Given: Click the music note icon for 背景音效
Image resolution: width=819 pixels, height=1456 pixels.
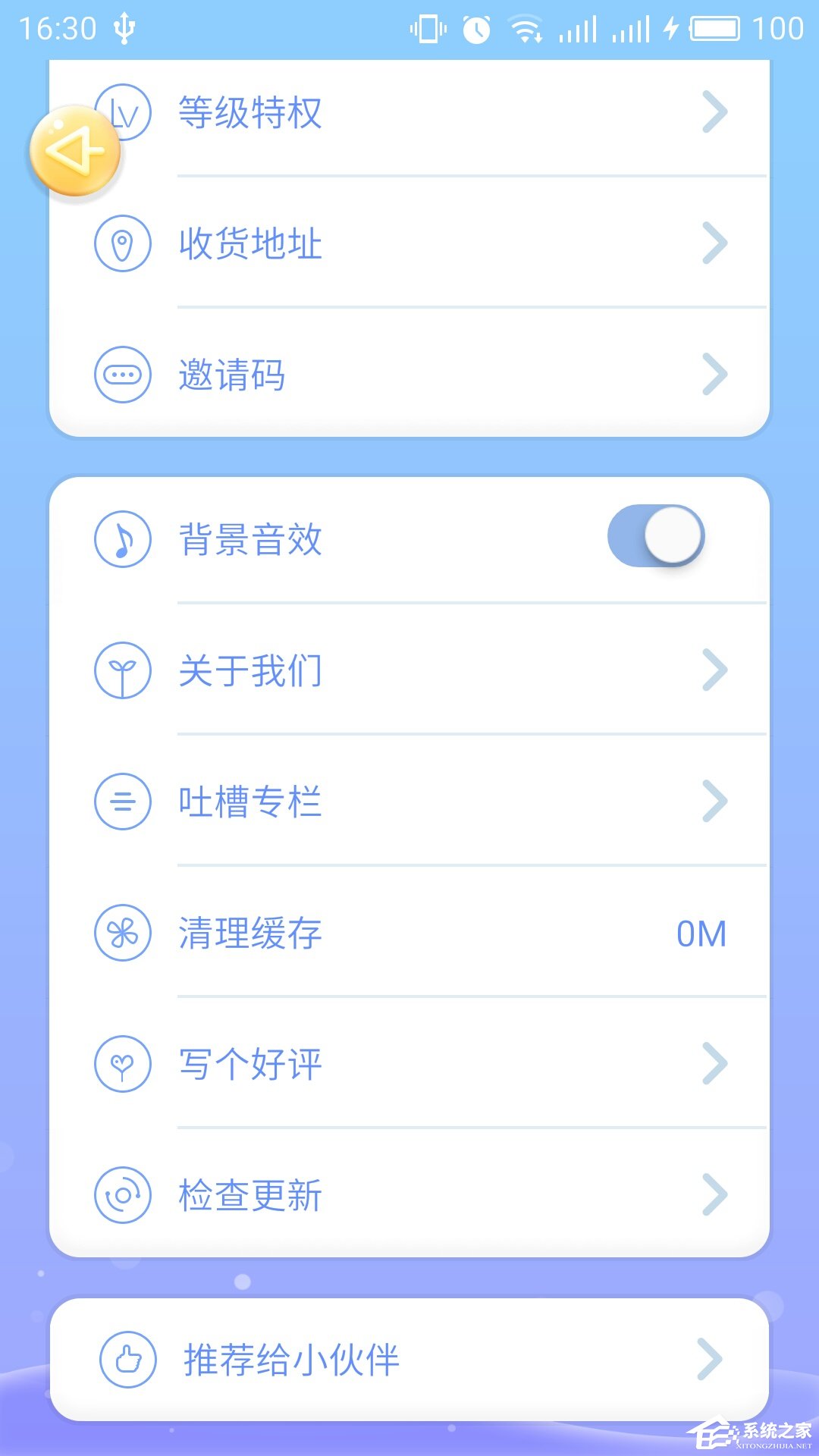Looking at the screenshot, I should point(124,540).
